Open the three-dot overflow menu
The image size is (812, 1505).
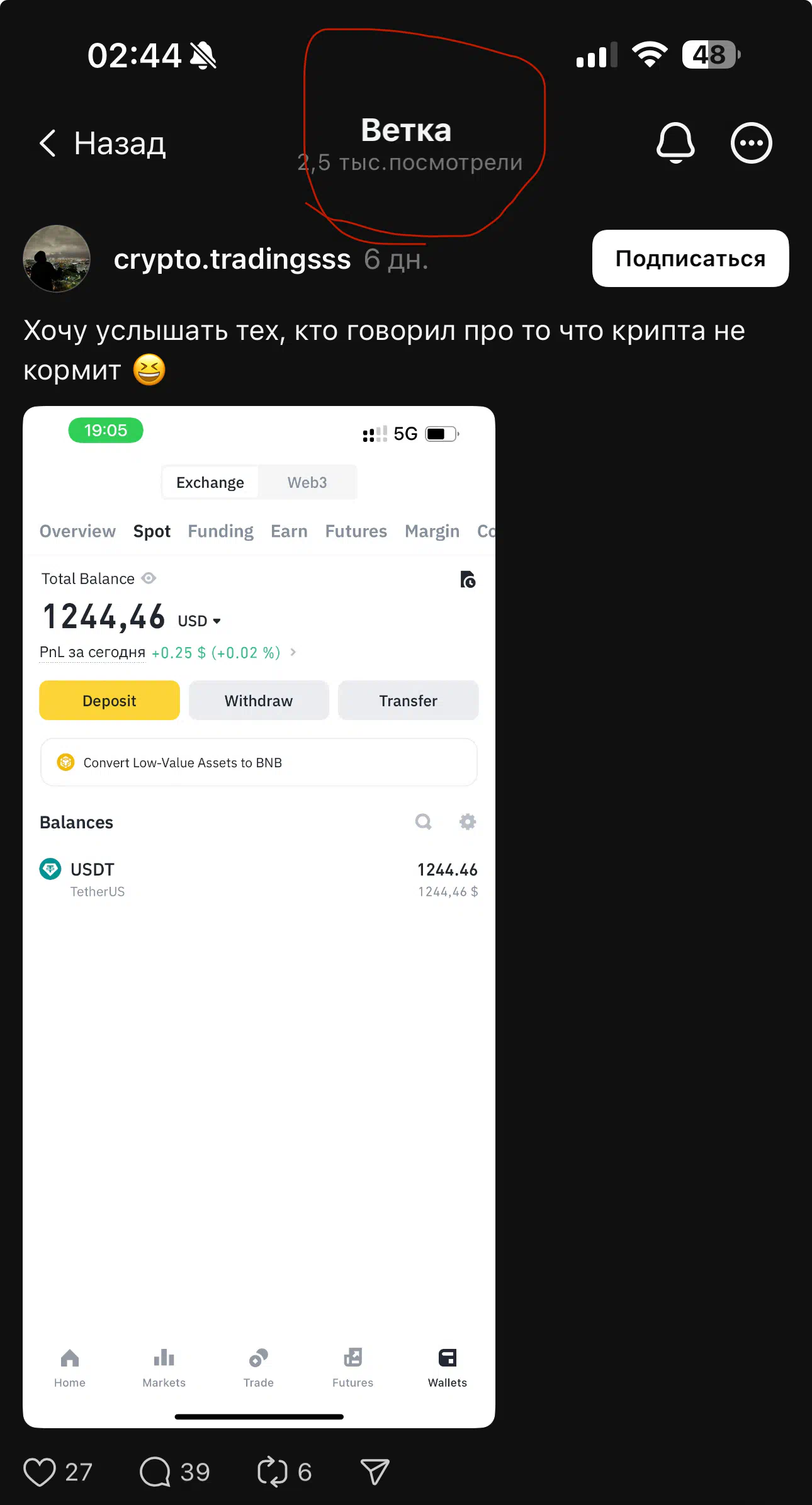click(x=751, y=143)
